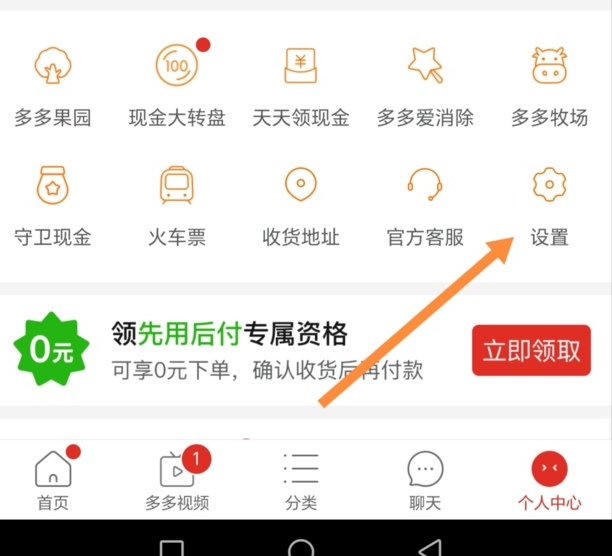The height and width of the screenshot is (556, 612).
Task: Open 多多果园 orchard game
Action: click(x=53, y=84)
